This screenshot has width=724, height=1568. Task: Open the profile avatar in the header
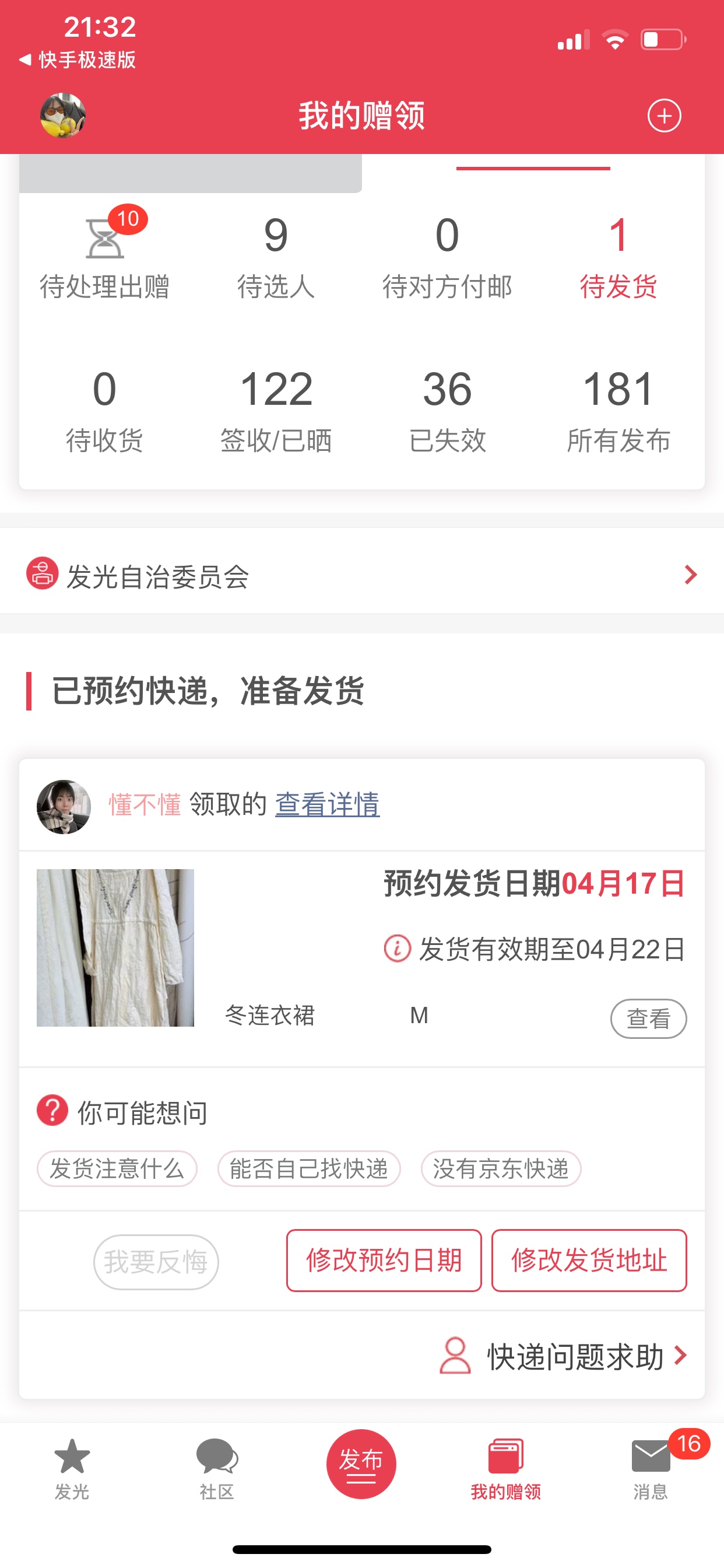coord(63,116)
